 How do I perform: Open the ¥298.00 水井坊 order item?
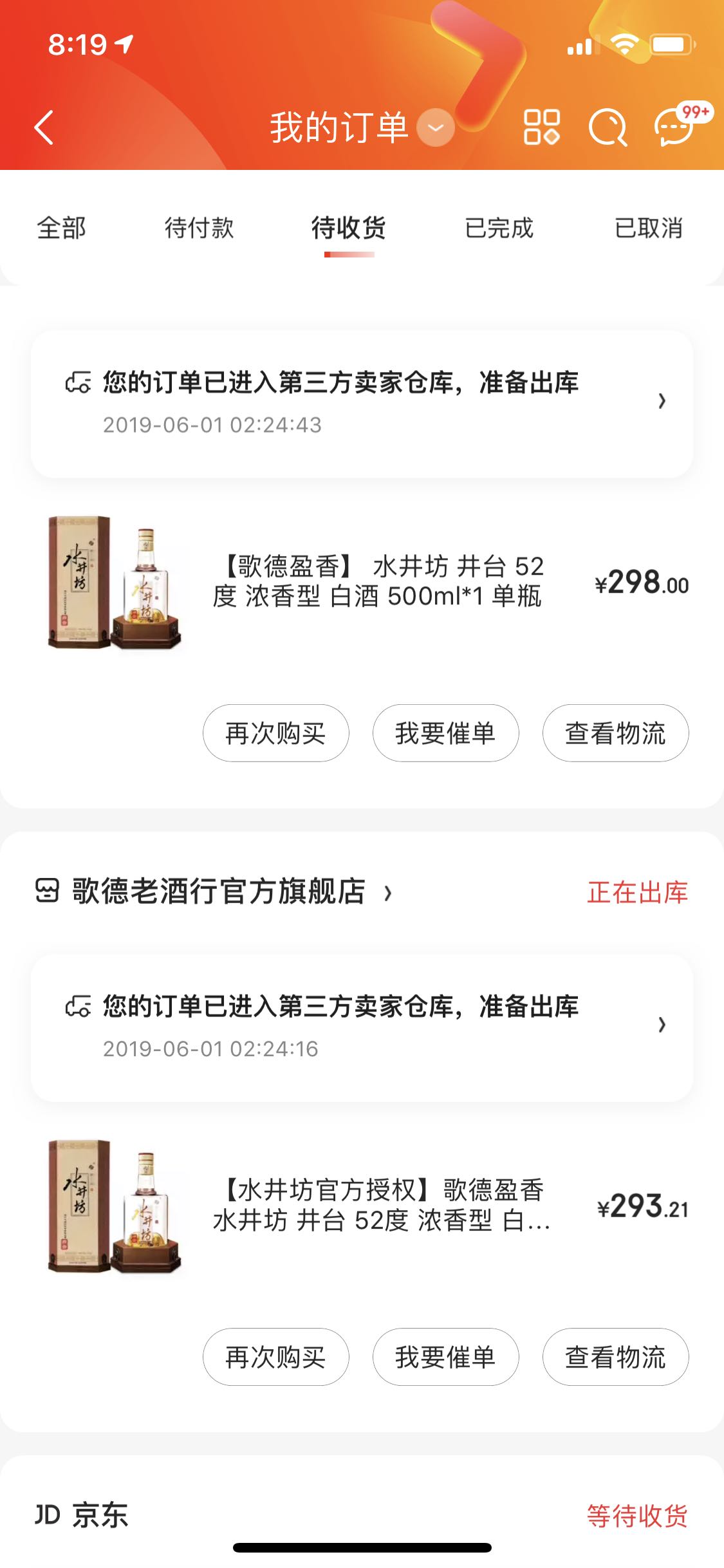377,582
